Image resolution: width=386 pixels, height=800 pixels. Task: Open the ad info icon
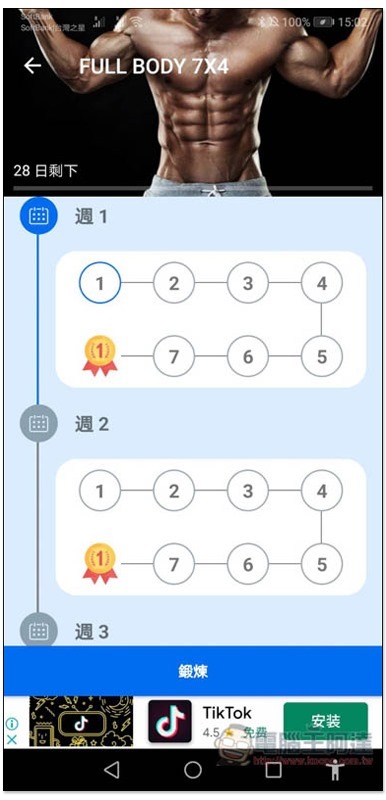pos(12,724)
